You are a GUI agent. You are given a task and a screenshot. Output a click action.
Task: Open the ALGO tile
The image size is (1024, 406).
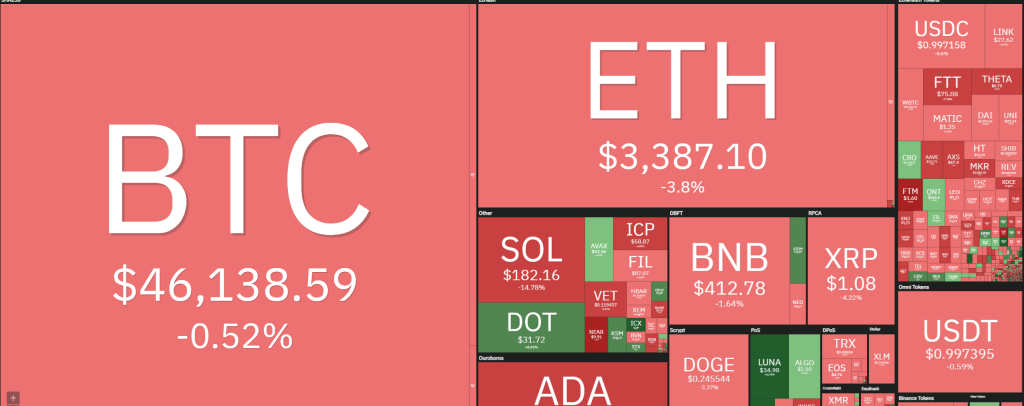(805, 368)
